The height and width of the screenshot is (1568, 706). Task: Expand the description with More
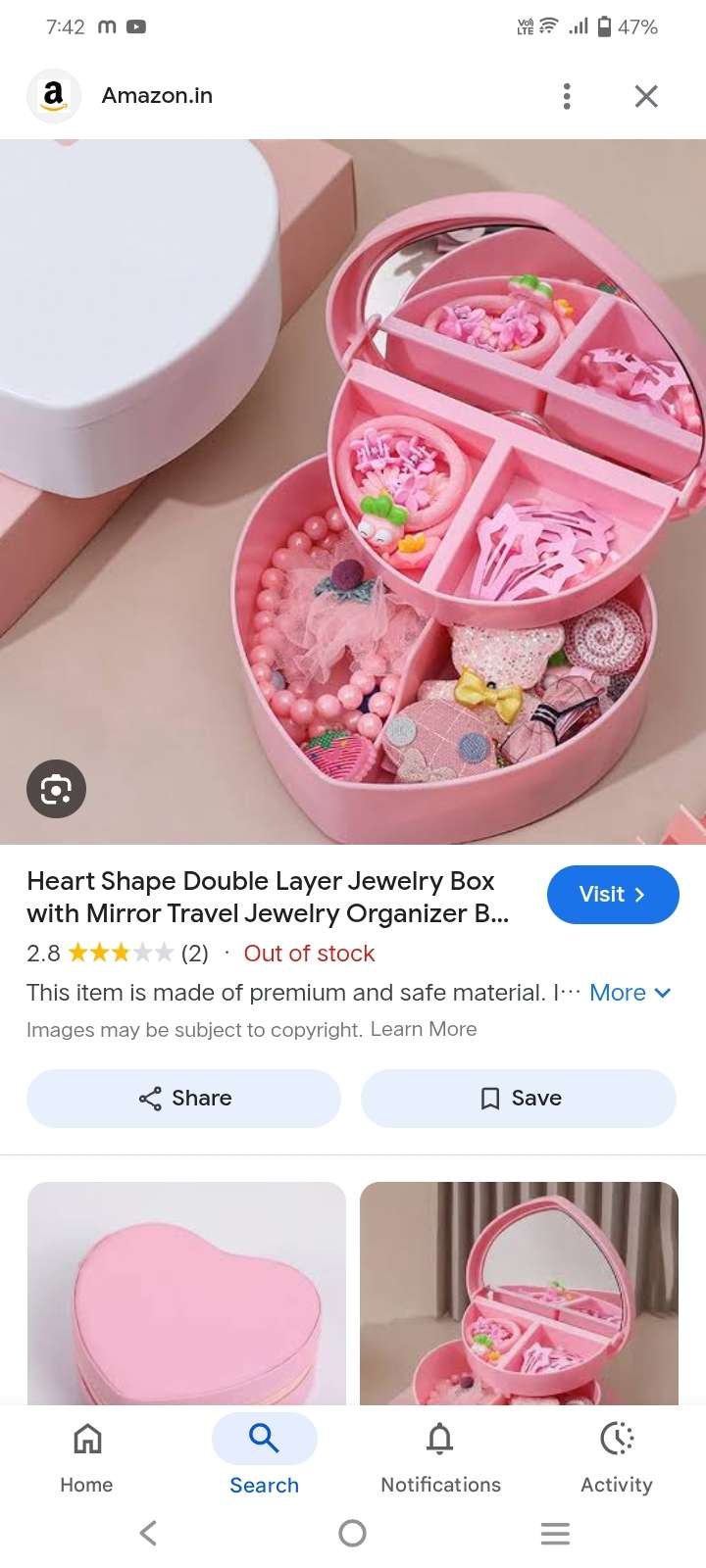point(630,993)
